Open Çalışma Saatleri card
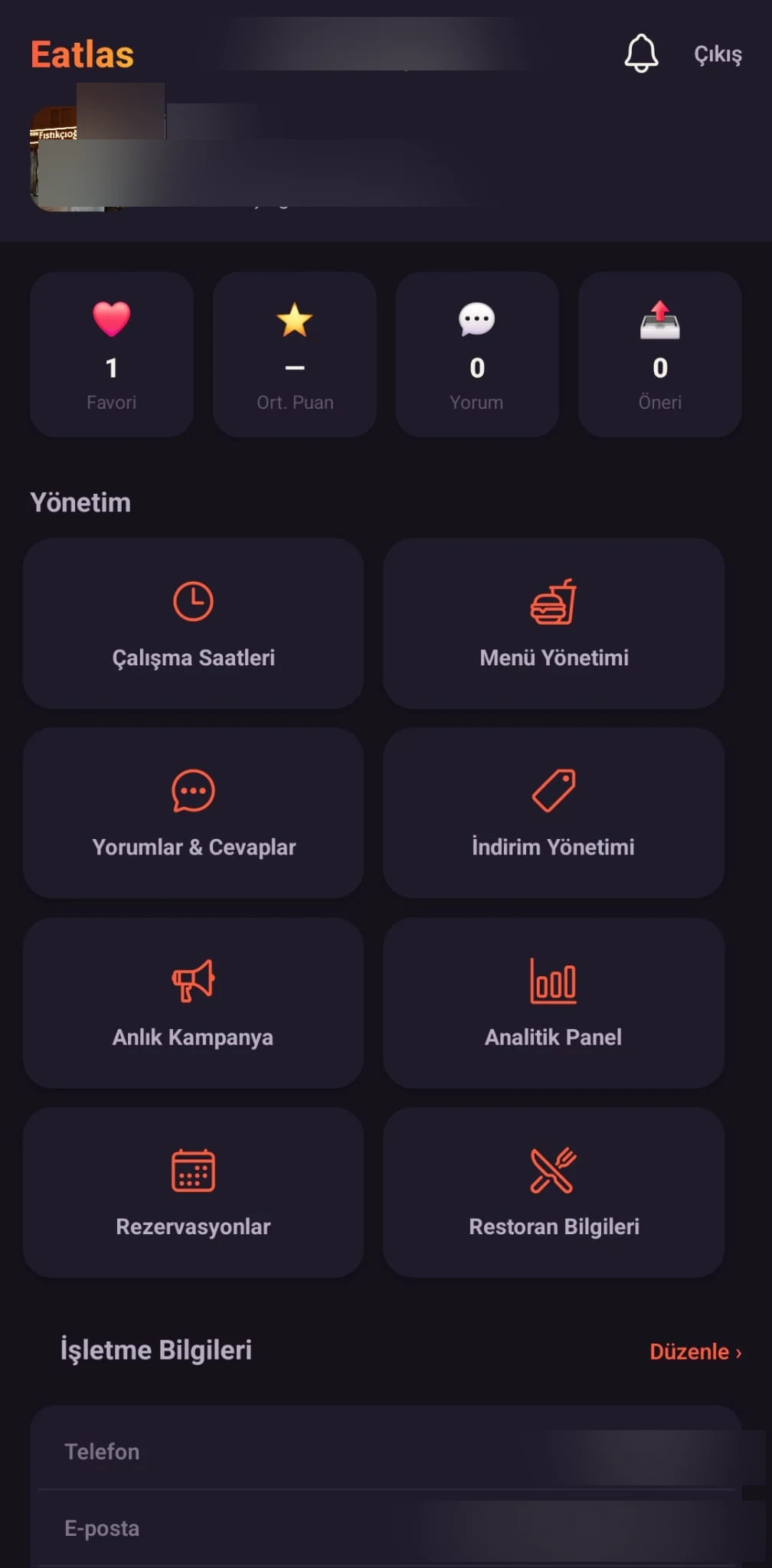The height and width of the screenshot is (1568, 772). click(x=194, y=623)
